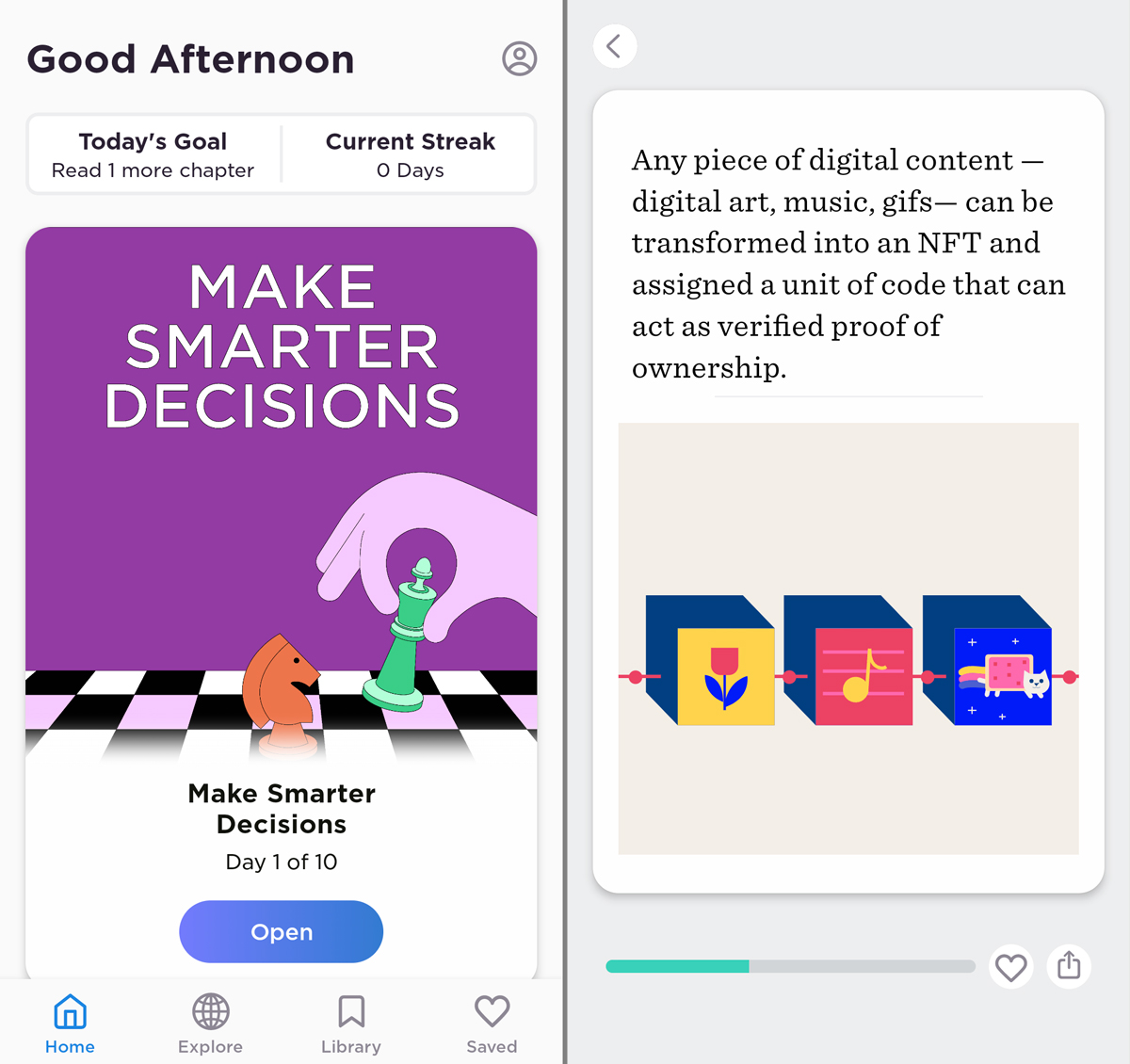Share this NFT card
This screenshot has height=1064, width=1130.
[1069, 966]
